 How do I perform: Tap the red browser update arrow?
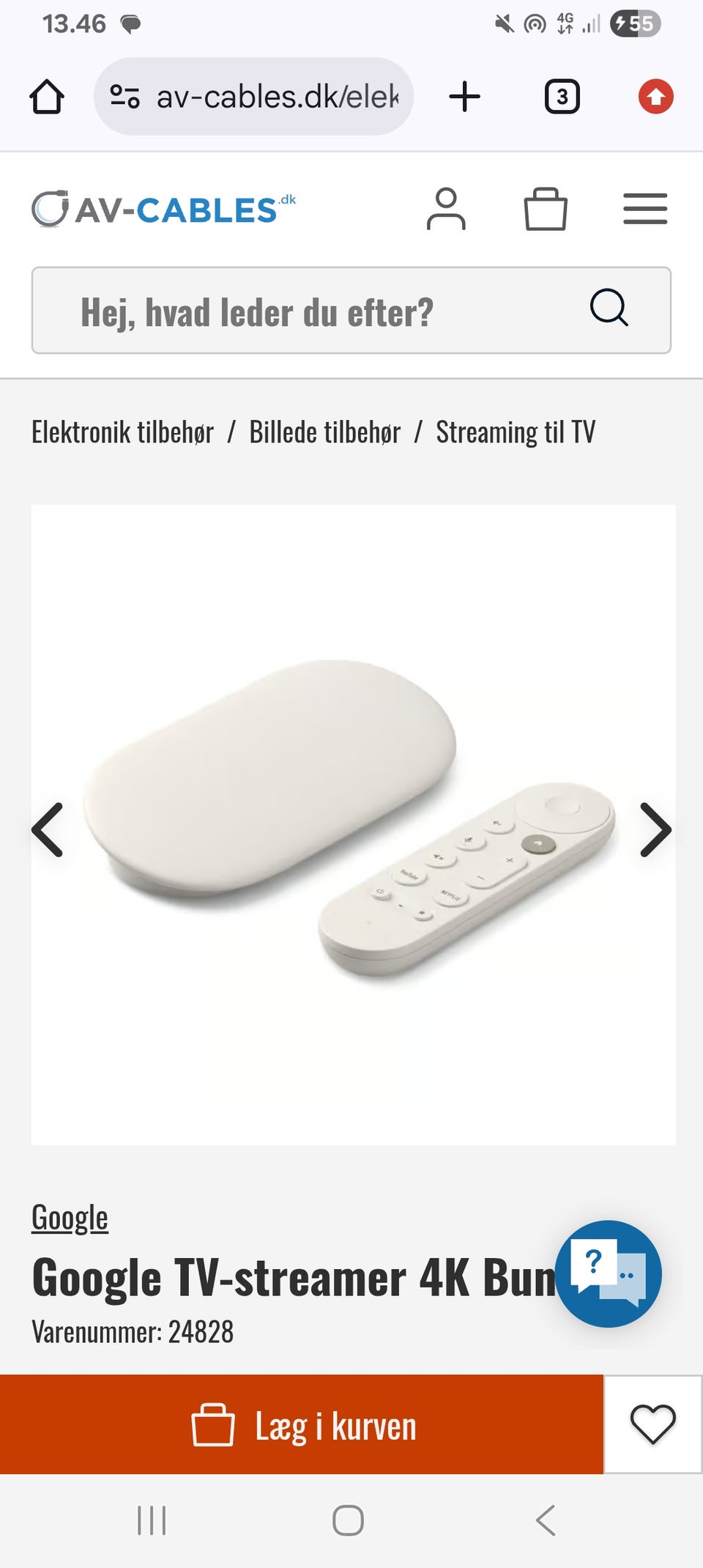click(x=655, y=97)
